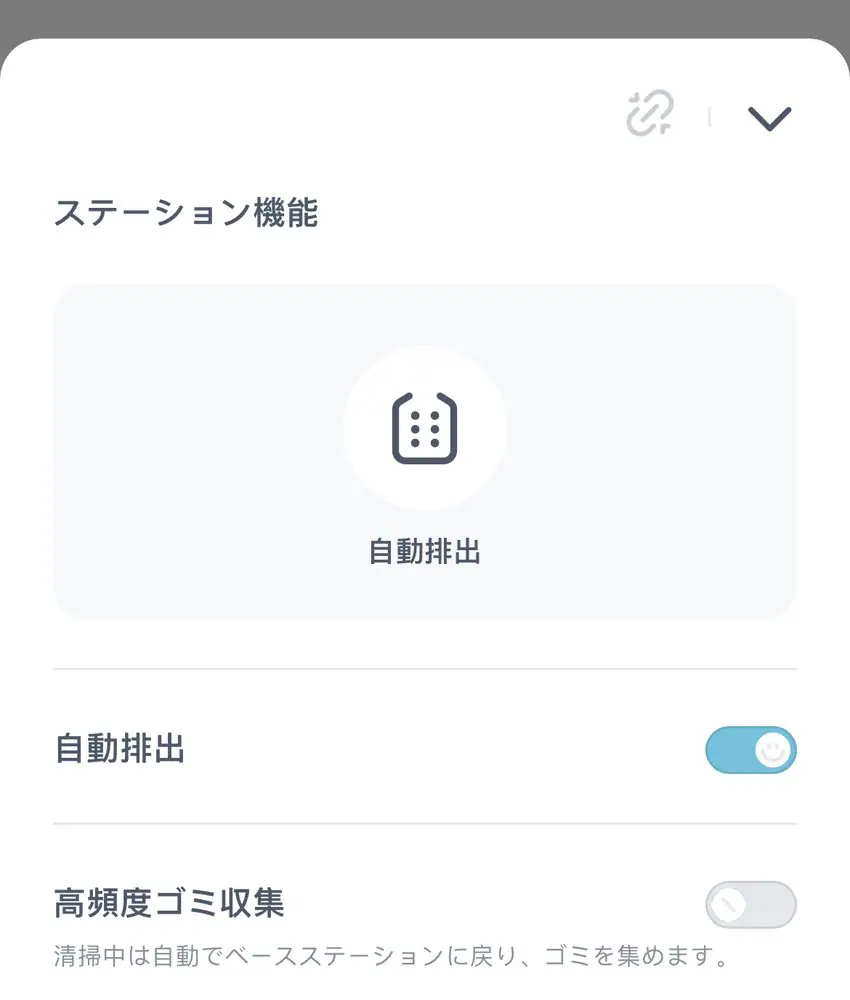The image size is (850, 1000).
Task: Collapse the panel with the down chevron
Action: click(x=769, y=118)
